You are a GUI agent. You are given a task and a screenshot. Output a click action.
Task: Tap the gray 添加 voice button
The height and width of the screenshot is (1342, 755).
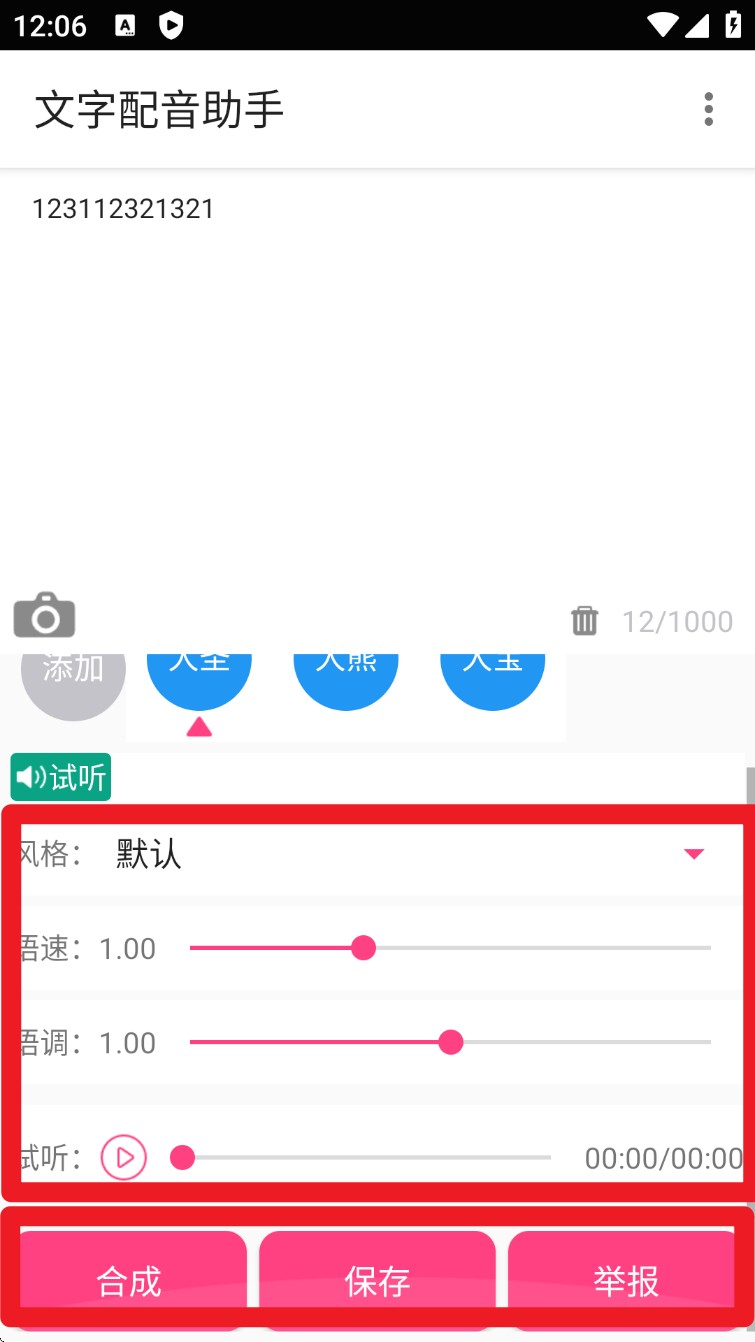(73, 675)
